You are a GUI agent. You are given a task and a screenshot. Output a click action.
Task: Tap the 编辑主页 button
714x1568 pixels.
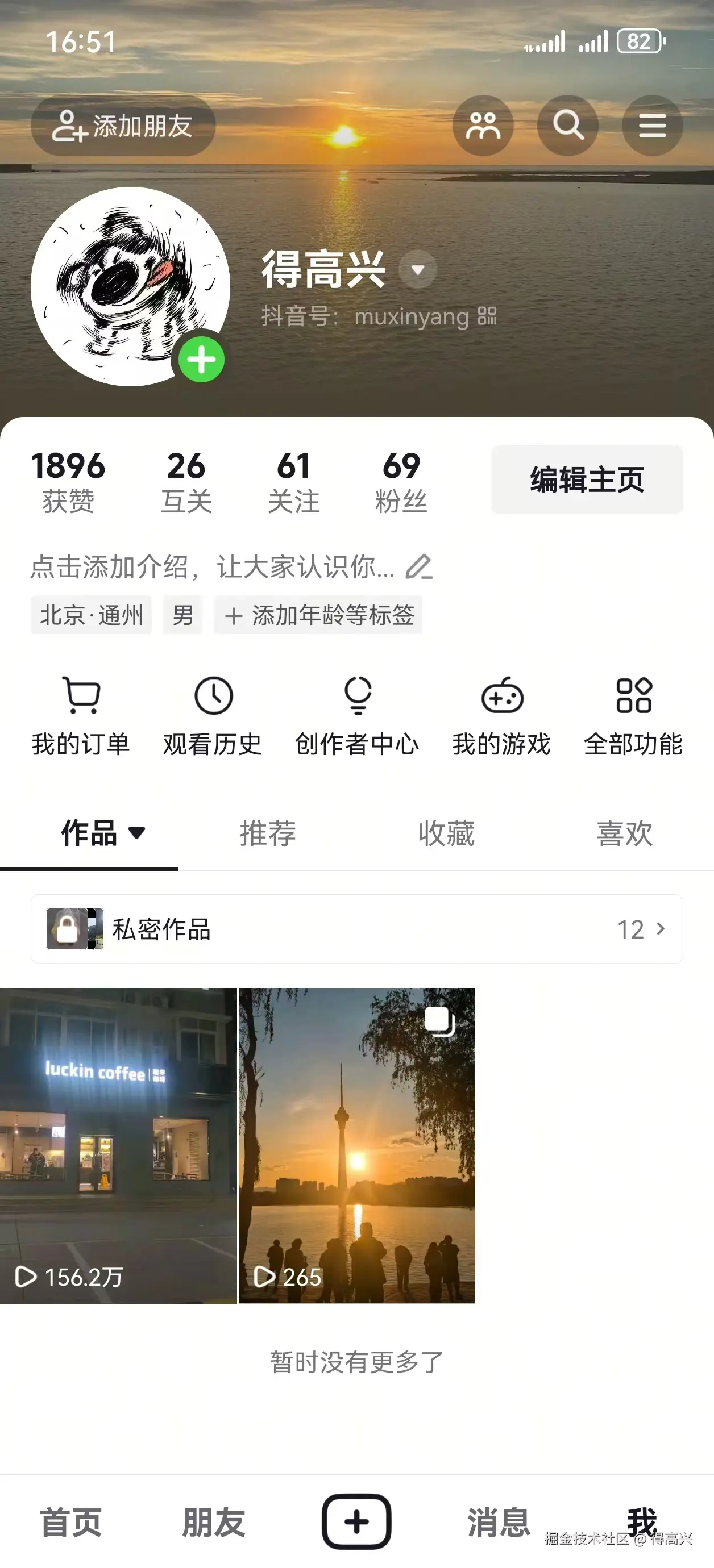[587, 479]
